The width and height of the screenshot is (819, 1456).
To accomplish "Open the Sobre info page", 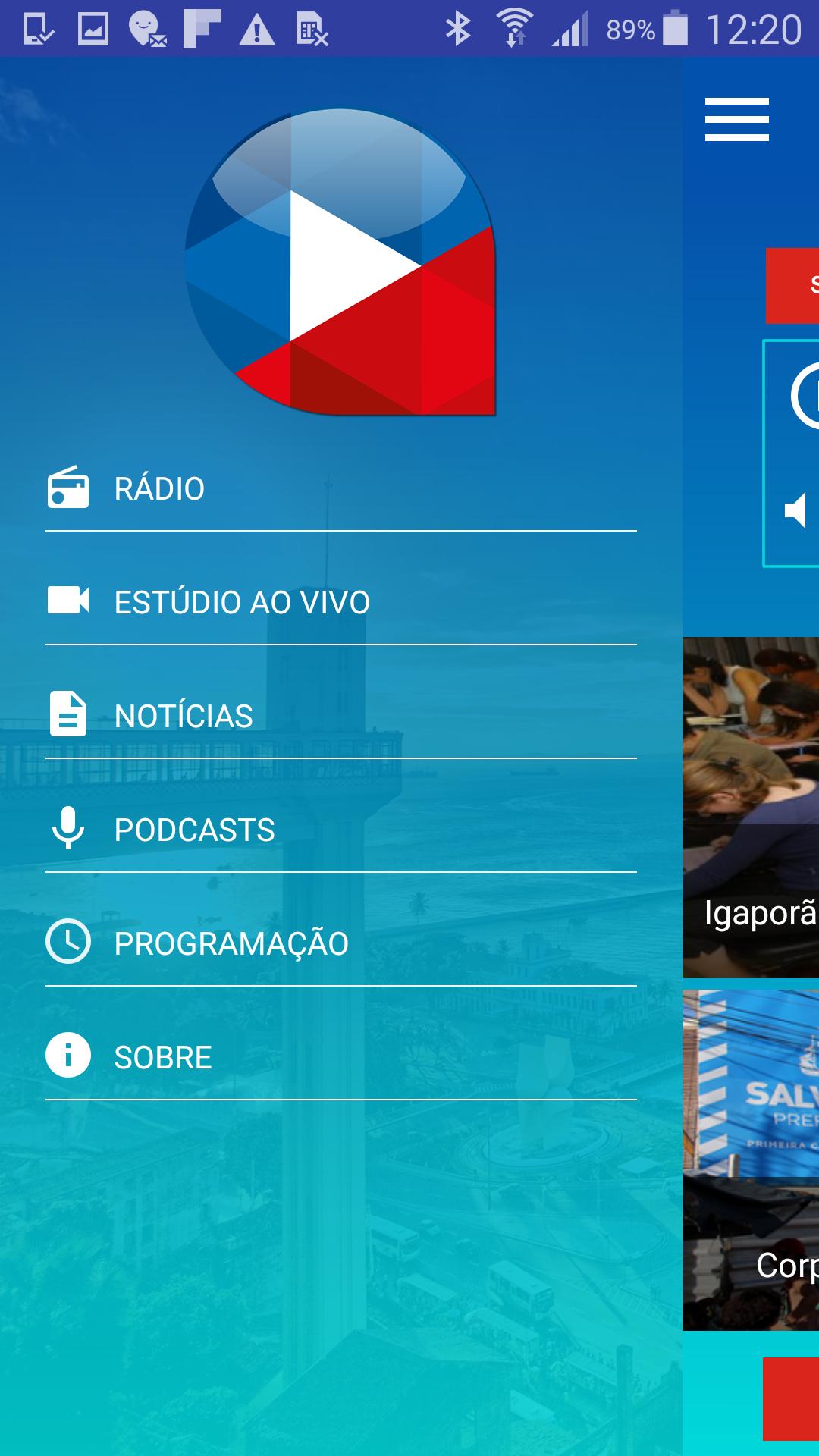I will pyautogui.click(x=162, y=1058).
